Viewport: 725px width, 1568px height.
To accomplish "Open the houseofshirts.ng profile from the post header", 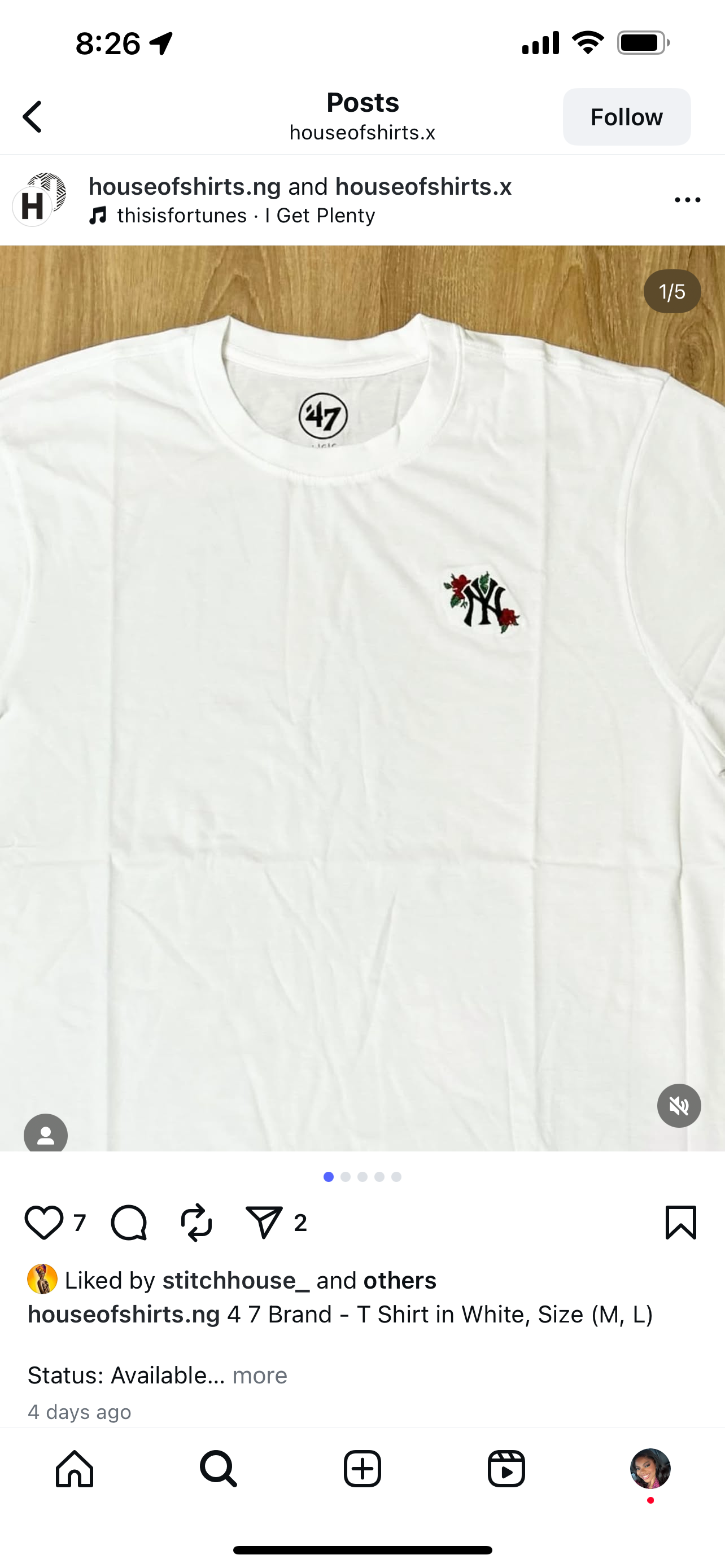I will [x=185, y=186].
